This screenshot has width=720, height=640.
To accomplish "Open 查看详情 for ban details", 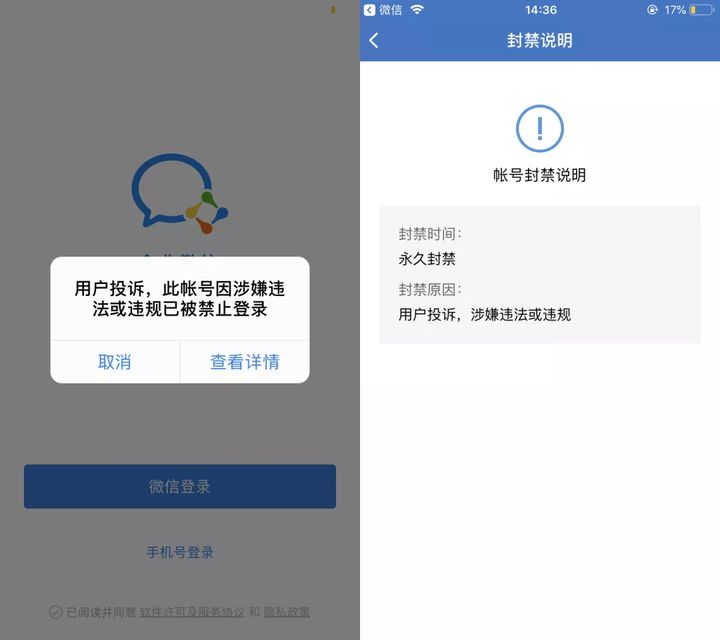I will [x=245, y=362].
